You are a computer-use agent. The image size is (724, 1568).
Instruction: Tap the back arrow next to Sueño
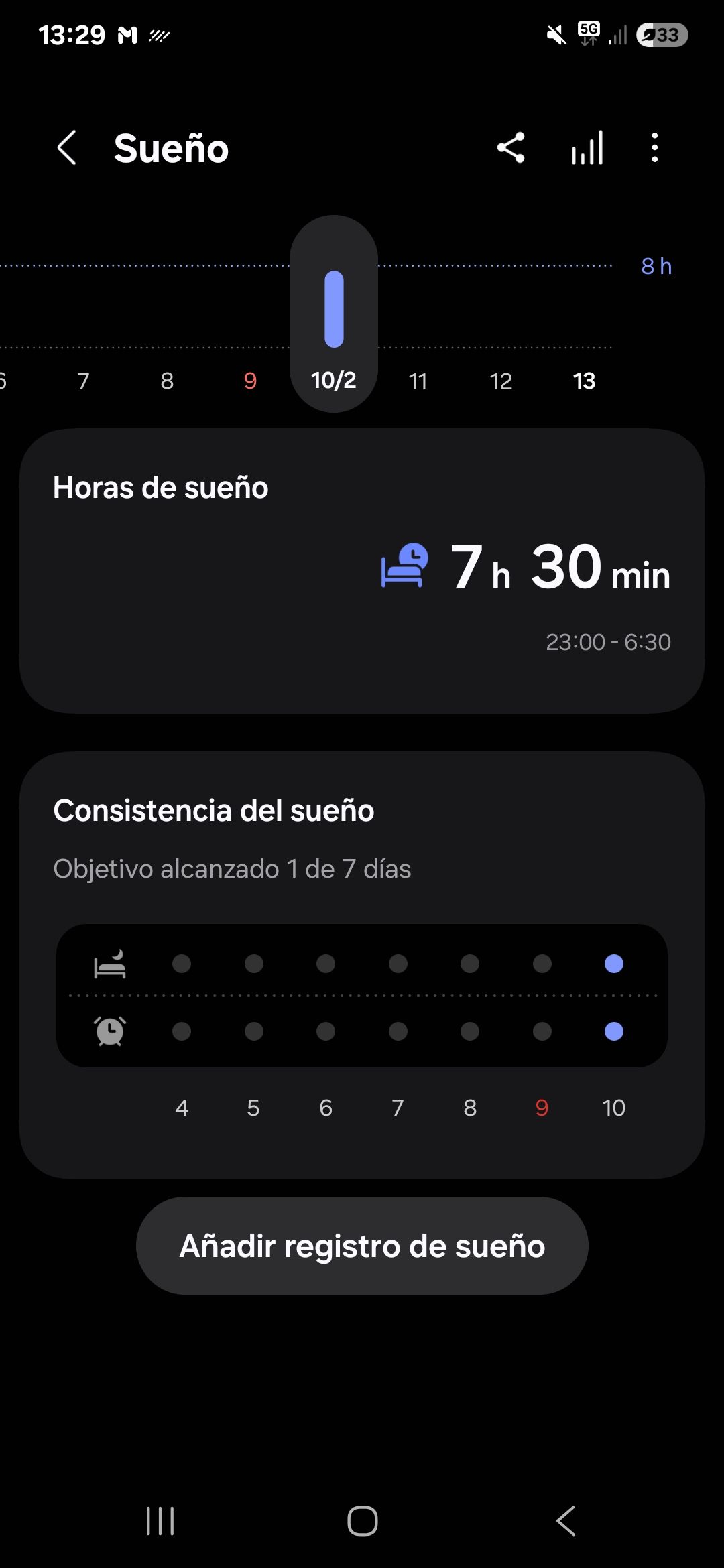click(x=67, y=149)
